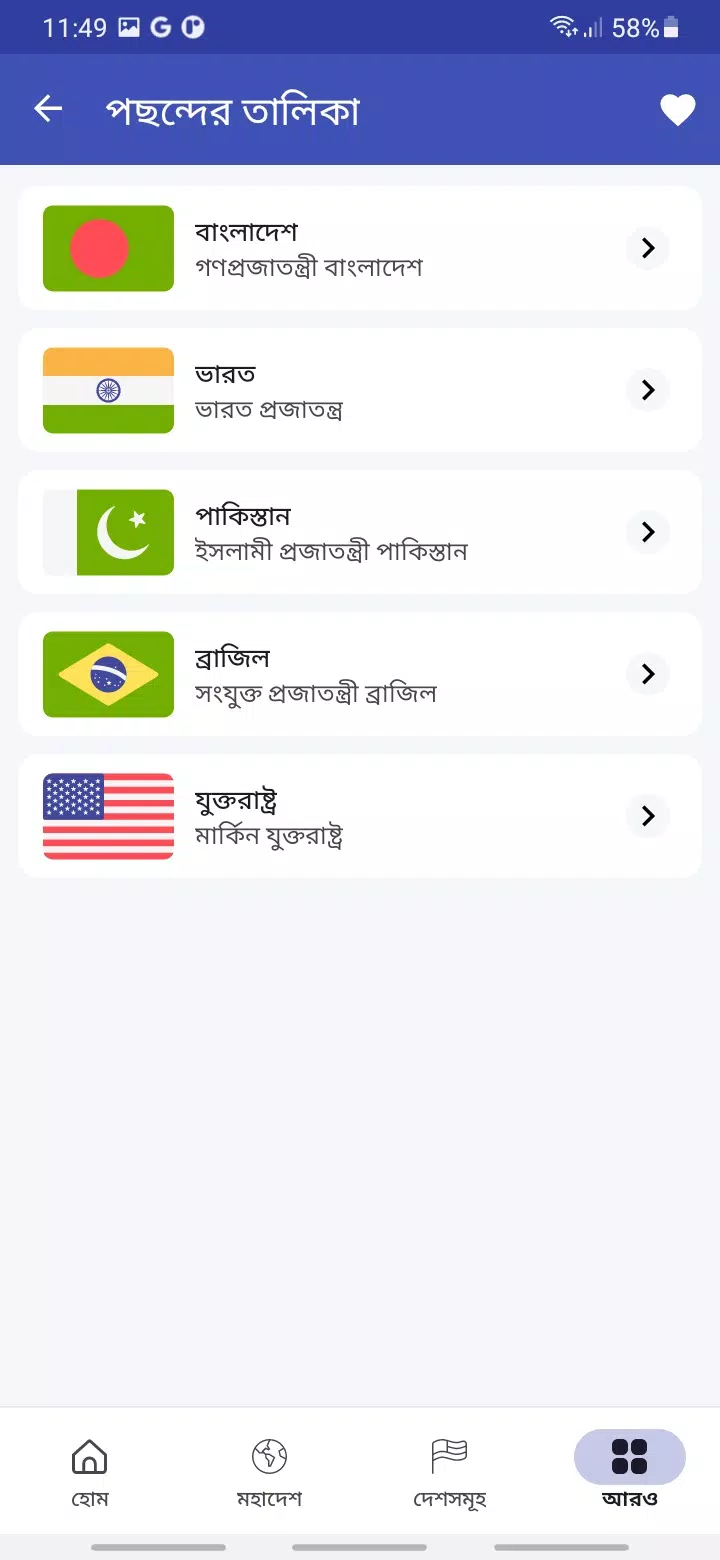Switch to the দেশসমূহ tab
This screenshot has width=720, height=1560.
pyautogui.click(x=449, y=1472)
